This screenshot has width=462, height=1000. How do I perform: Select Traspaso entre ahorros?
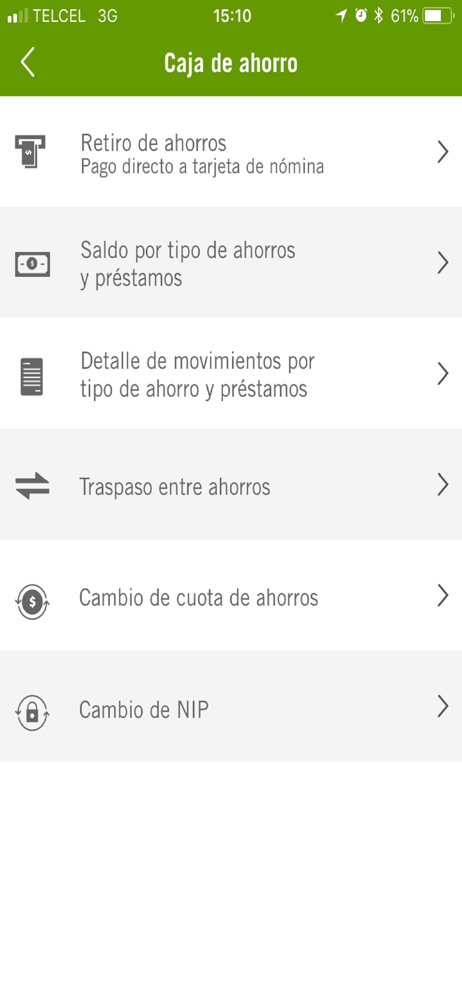point(231,485)
